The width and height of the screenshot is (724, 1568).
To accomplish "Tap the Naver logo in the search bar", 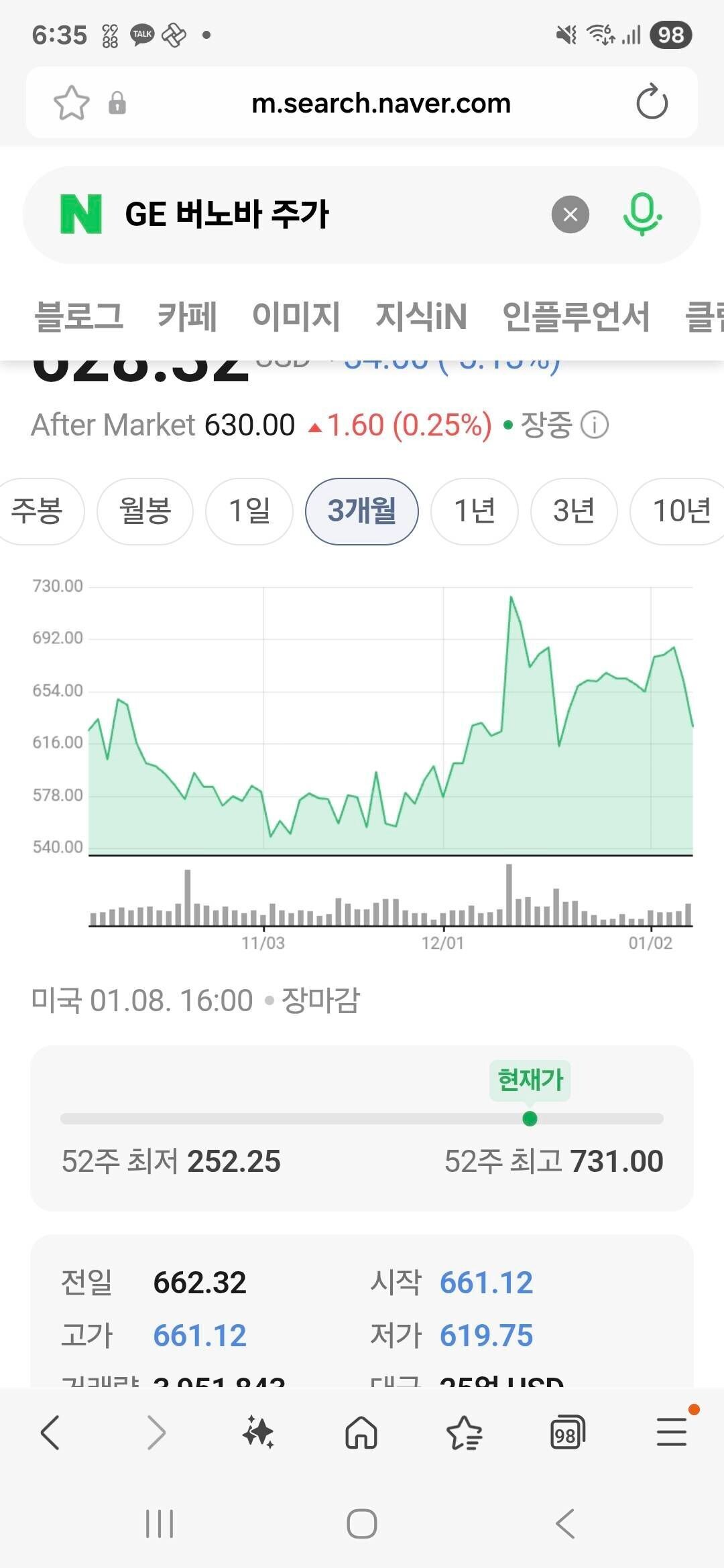I will [80, 214].
